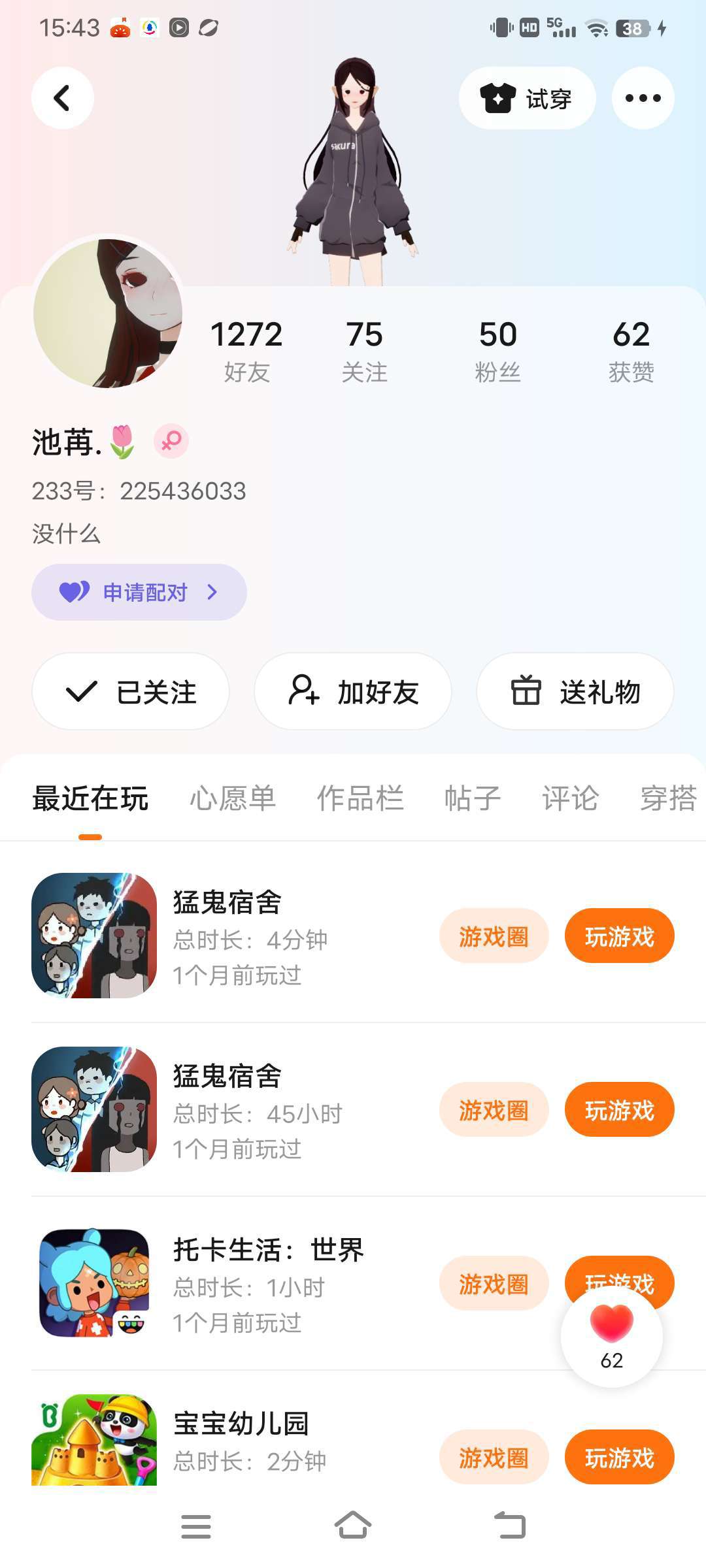
Task: Tap 玩游戏 for 宝宝幼儿园
Action: 619,1458
